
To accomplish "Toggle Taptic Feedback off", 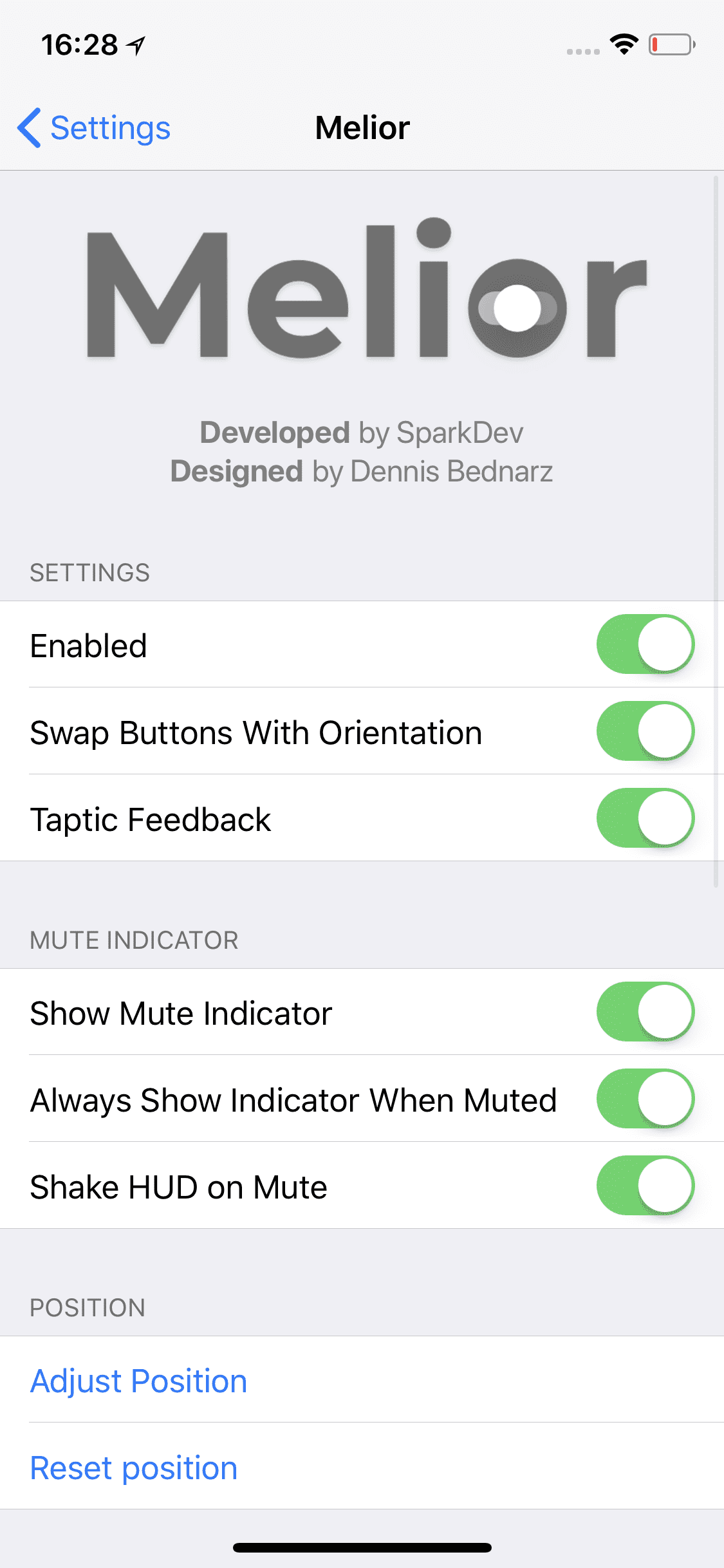I will [645, 818].
